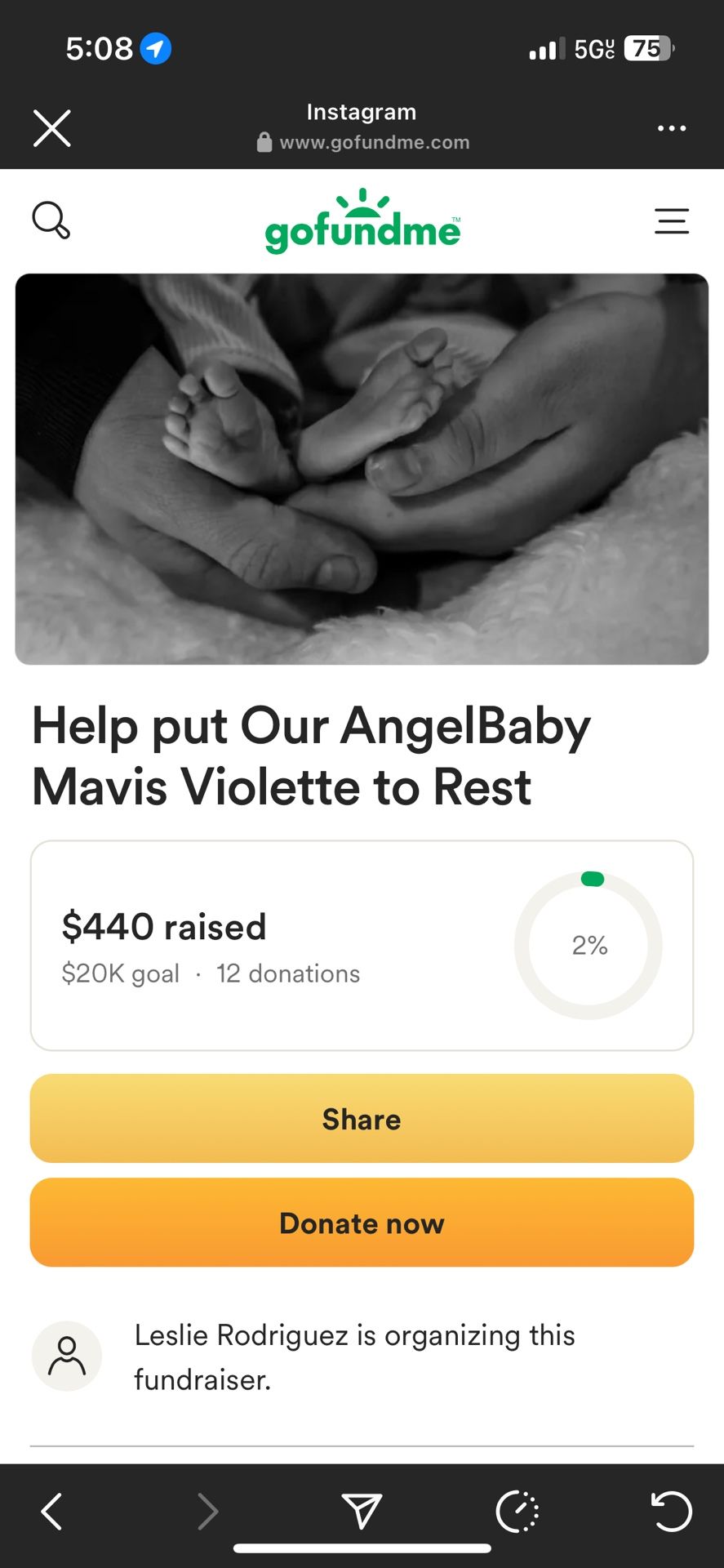
Task: Open the in-browser options with three dots
Action: pos(672,128)
